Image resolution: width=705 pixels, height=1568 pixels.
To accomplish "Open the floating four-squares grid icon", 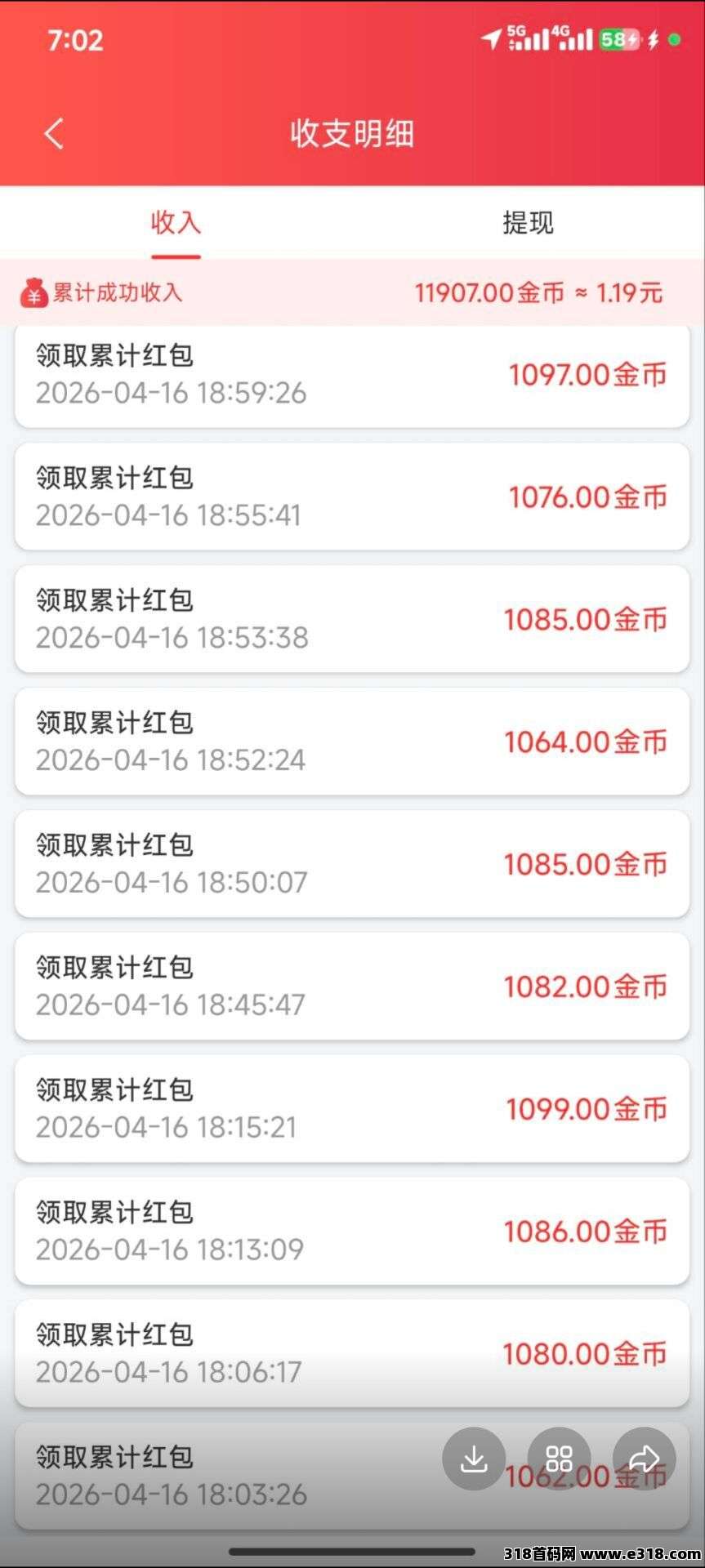I will point(560,1459).
